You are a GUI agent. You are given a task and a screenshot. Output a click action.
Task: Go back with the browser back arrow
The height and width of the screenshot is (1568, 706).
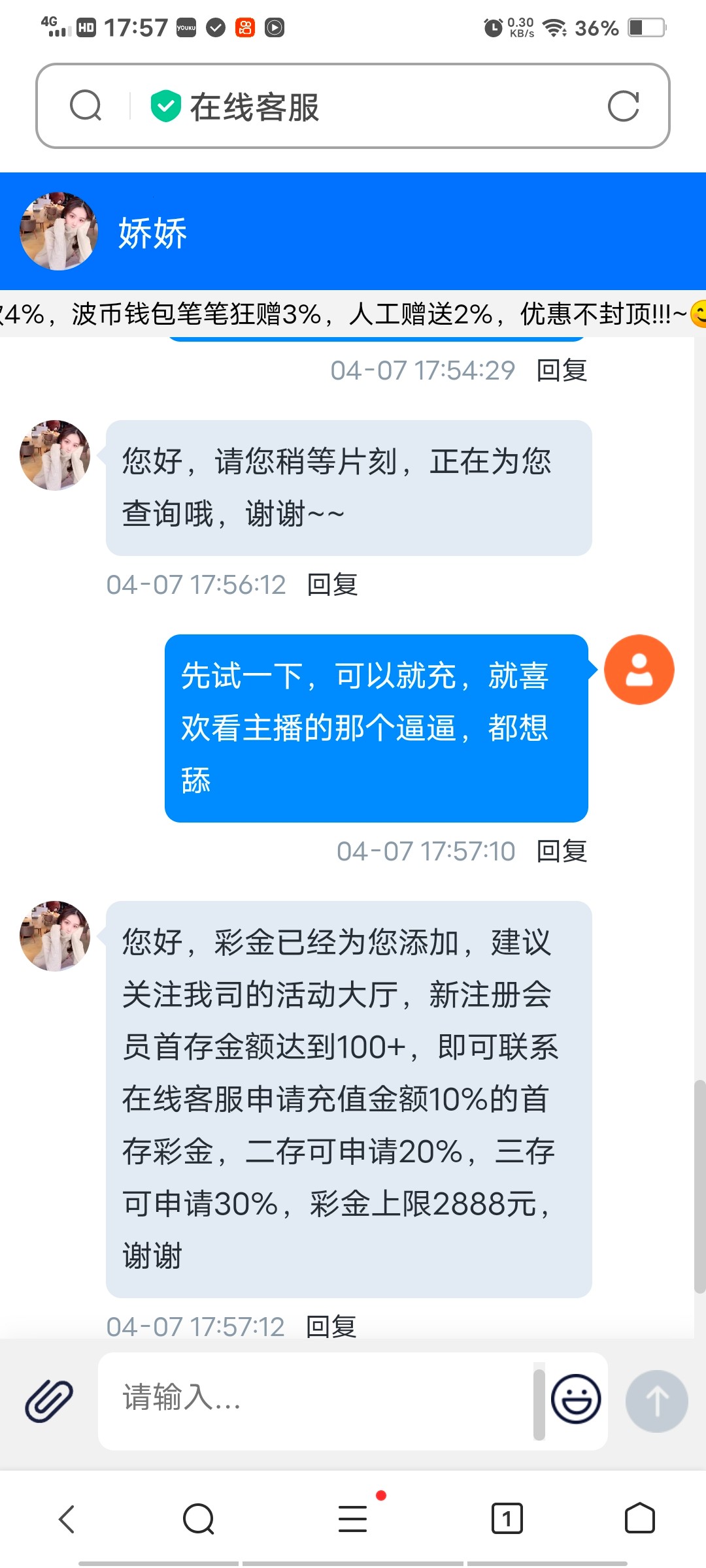coord(67,1518)
